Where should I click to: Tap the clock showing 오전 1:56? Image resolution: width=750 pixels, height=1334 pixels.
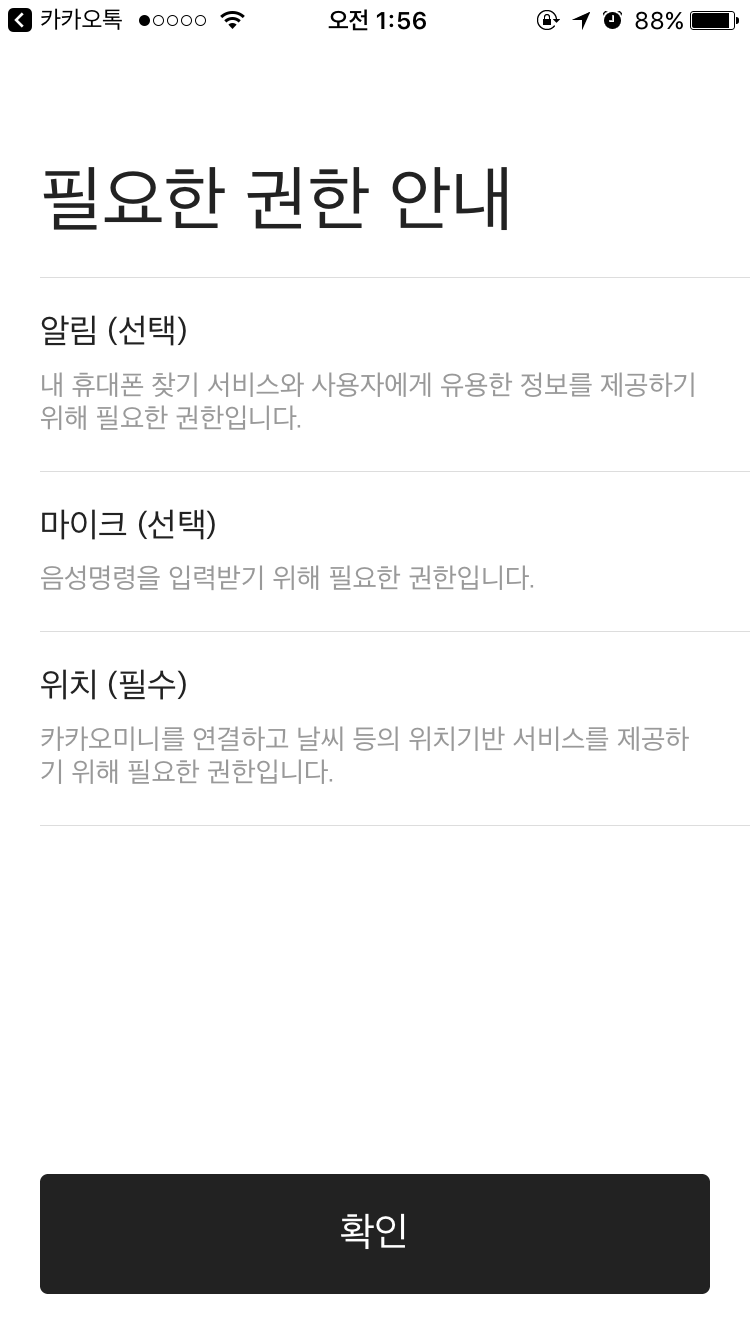[375, 20]
